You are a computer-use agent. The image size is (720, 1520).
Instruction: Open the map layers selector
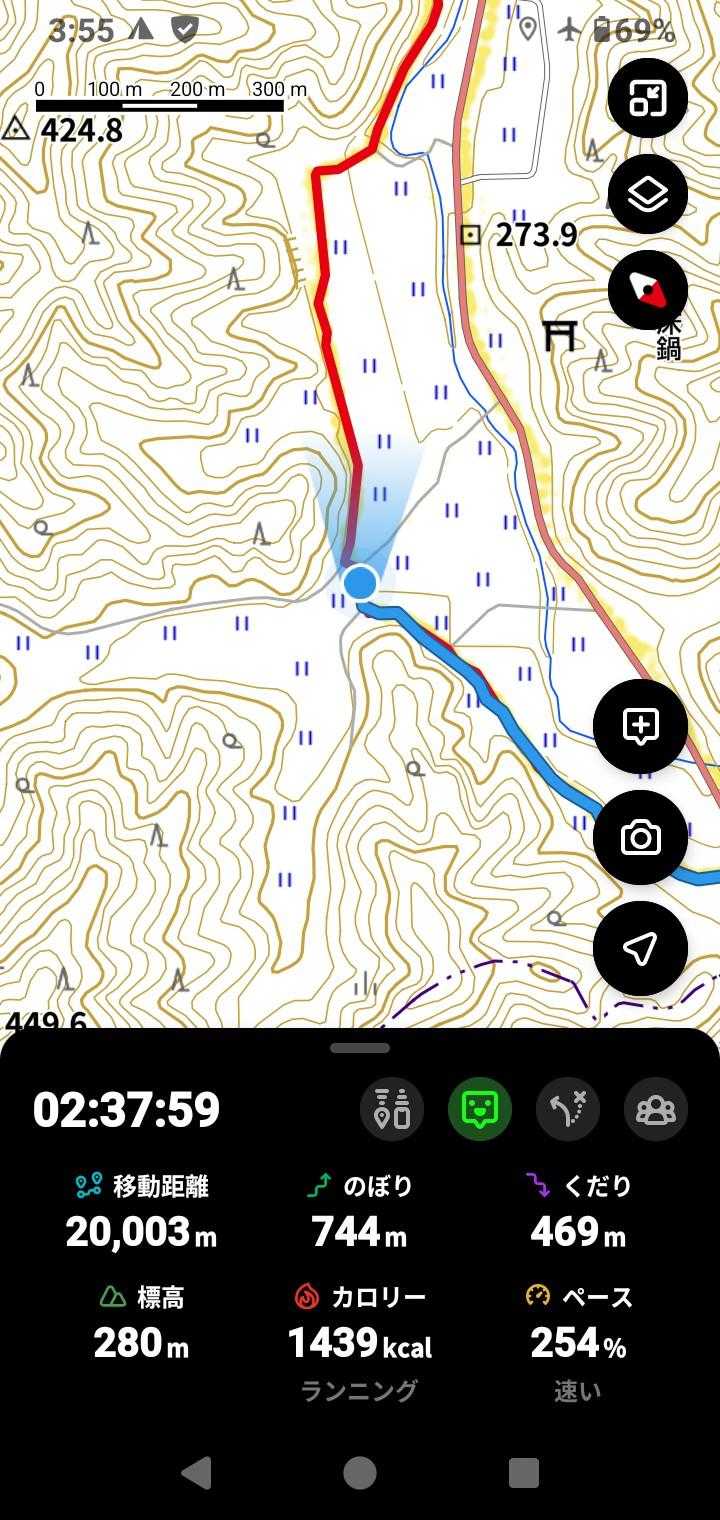point(647,195)
